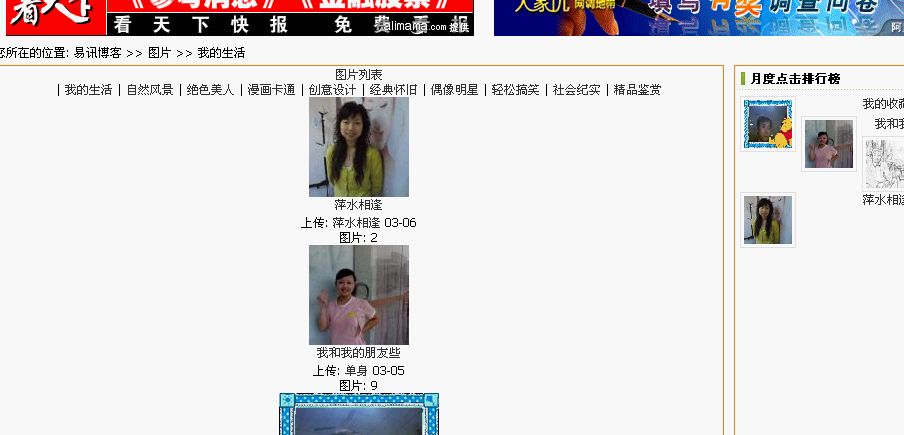Switch to the 漫画卡通 category
Viewport: 904px width, 435px height.
coord(271,90)
